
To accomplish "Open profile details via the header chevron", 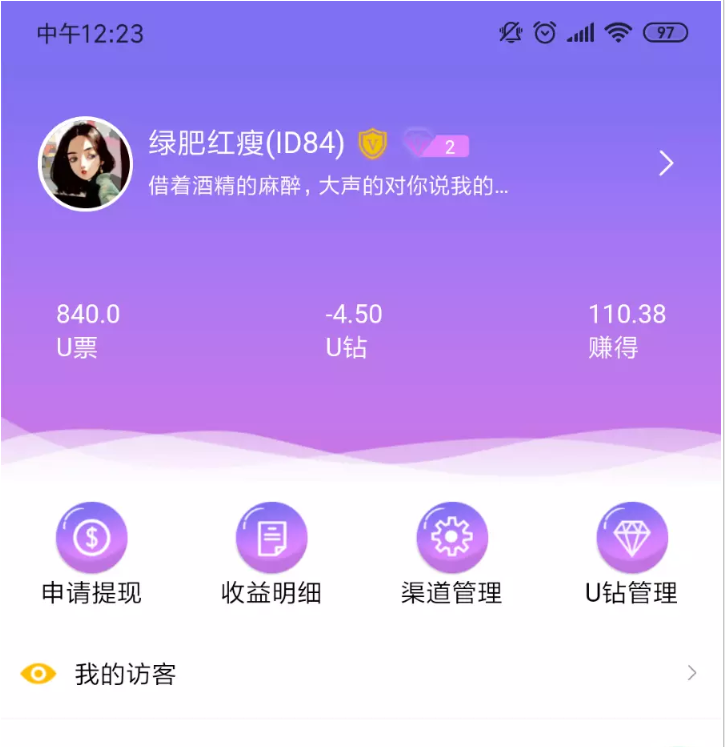I will (666, 164).
